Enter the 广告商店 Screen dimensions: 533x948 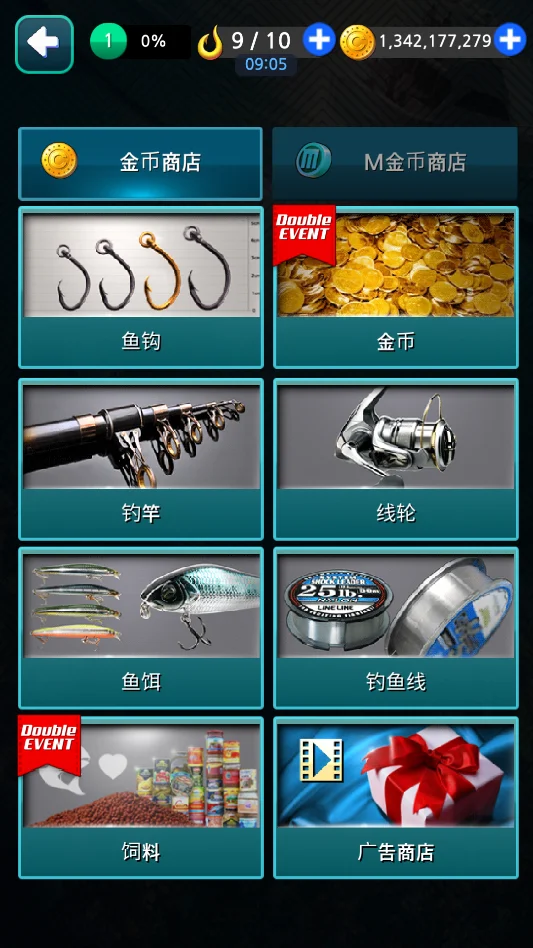pos(396,798)
